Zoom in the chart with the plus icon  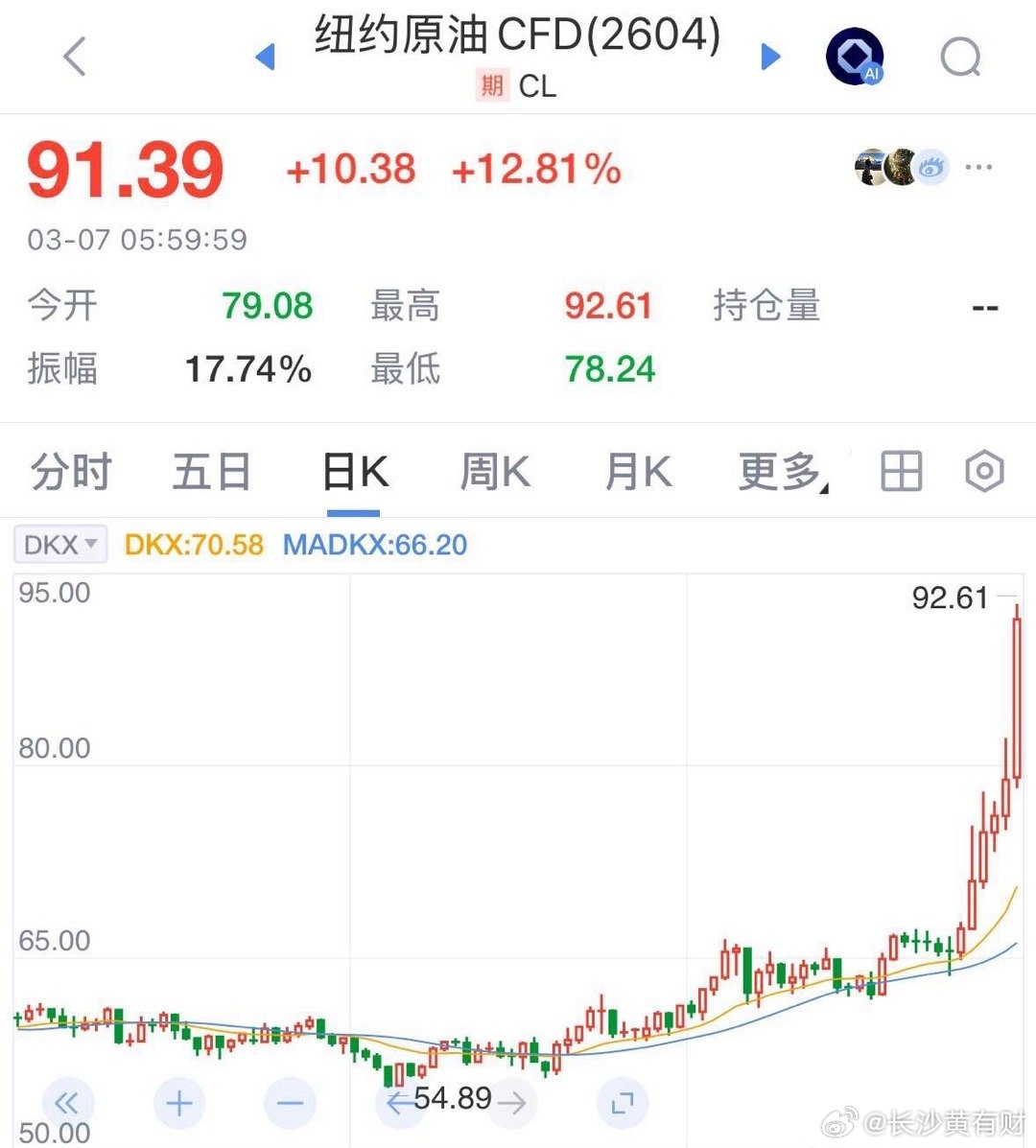click(178, 1102)
